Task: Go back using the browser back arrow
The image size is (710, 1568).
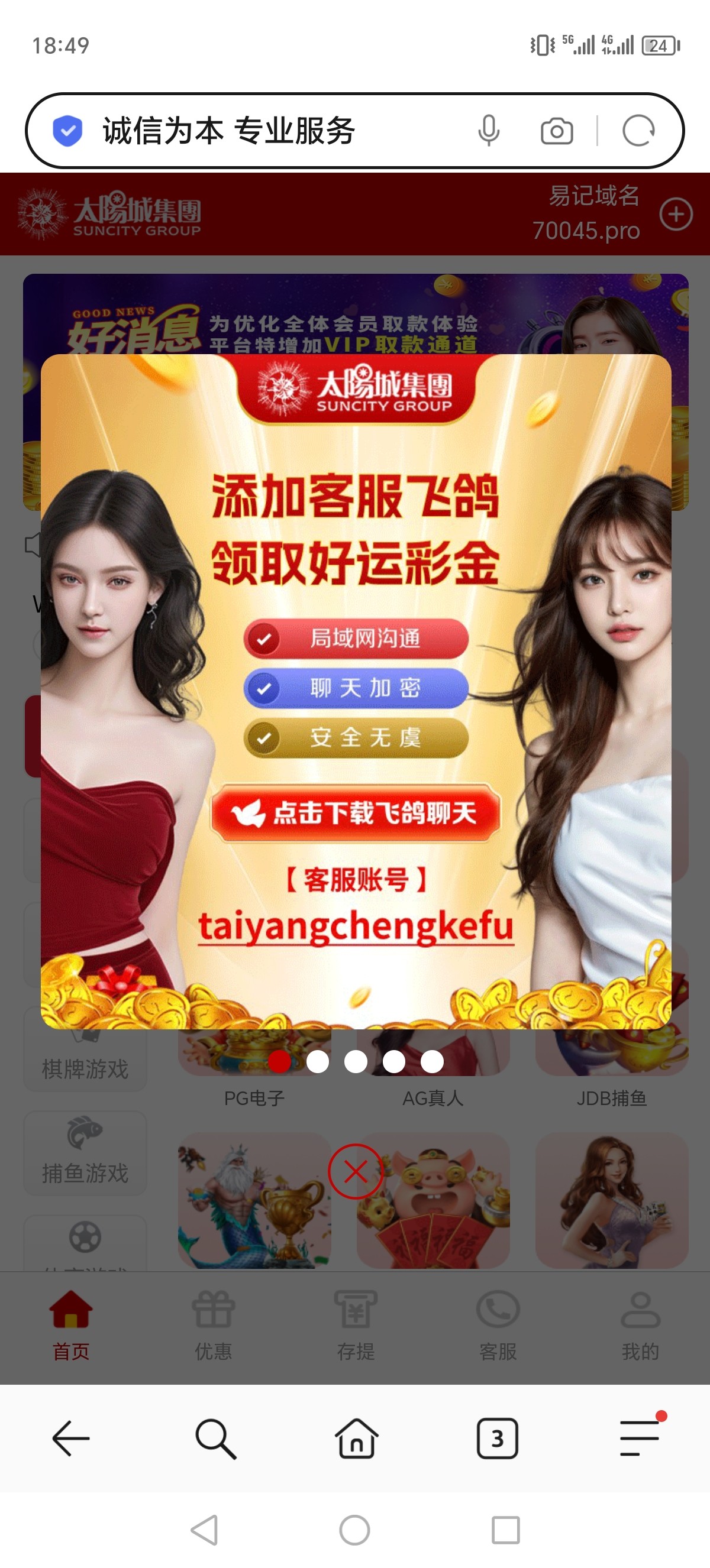Action: coord(71,1438)
